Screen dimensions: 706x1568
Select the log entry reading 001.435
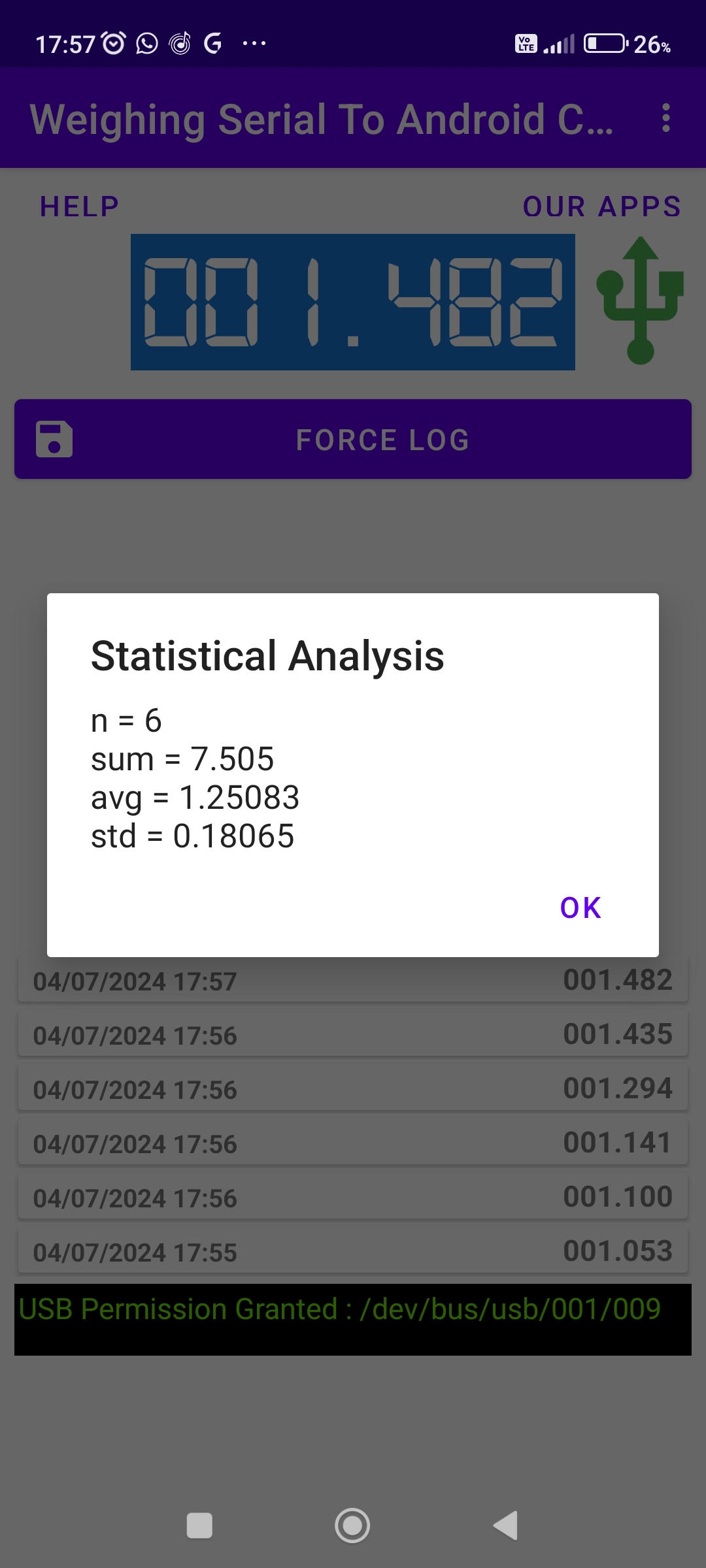click(x=353, y=1035)
